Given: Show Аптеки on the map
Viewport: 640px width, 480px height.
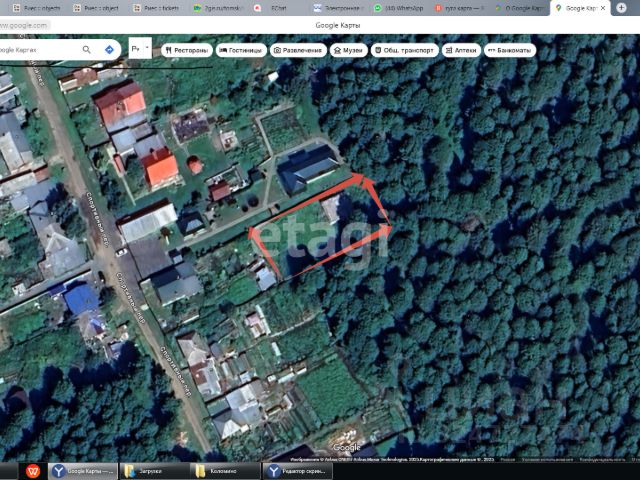Looking at the screenshot, I should [461, 49].
